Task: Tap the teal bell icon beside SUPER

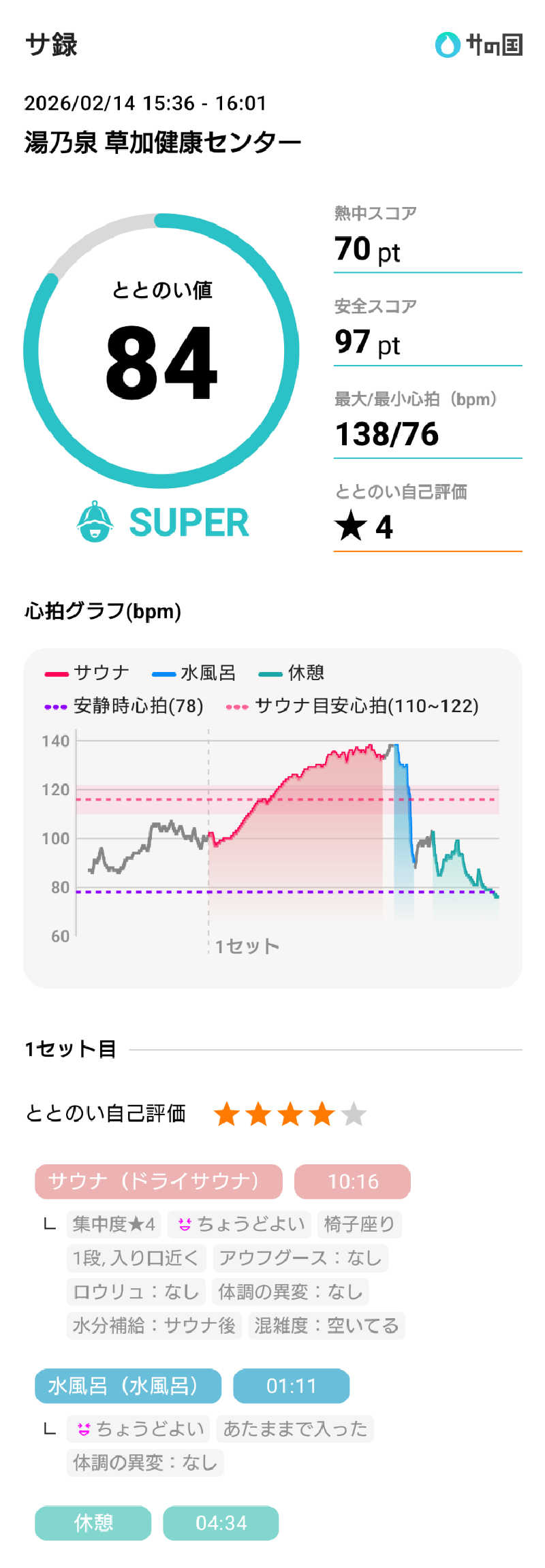Action: 96,524
